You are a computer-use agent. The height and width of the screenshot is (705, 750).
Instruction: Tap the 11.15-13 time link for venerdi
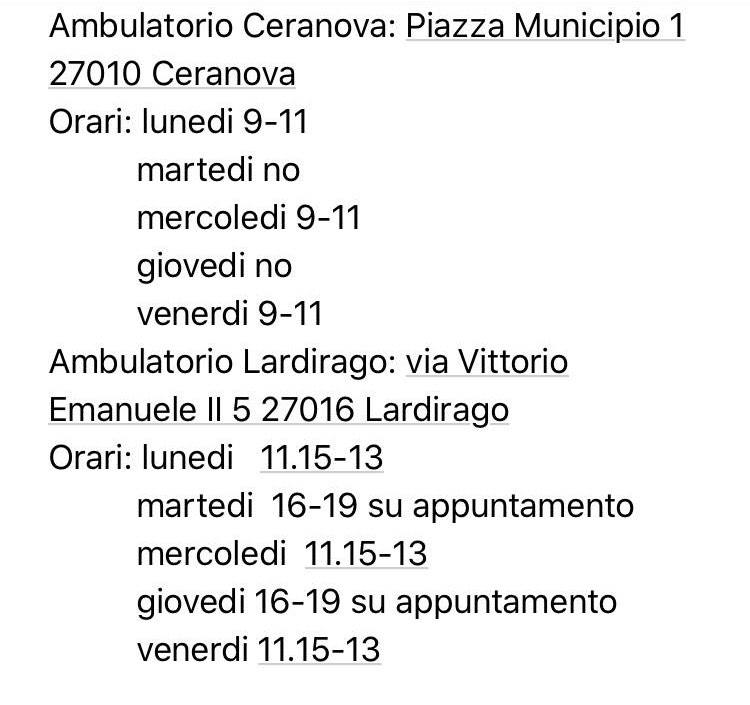pyautogui.click(x=319, y=650)
